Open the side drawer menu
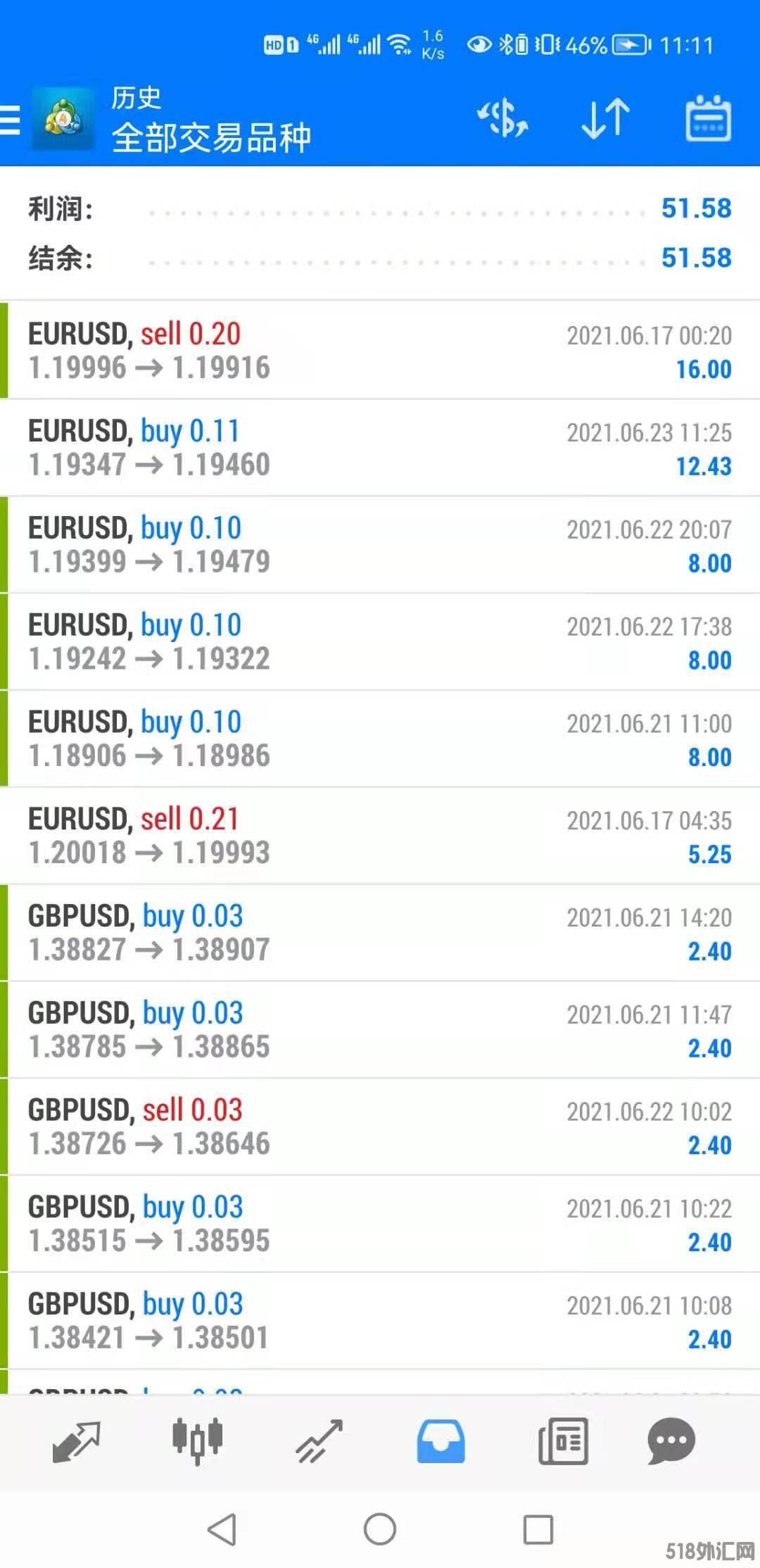 (11, 120)
